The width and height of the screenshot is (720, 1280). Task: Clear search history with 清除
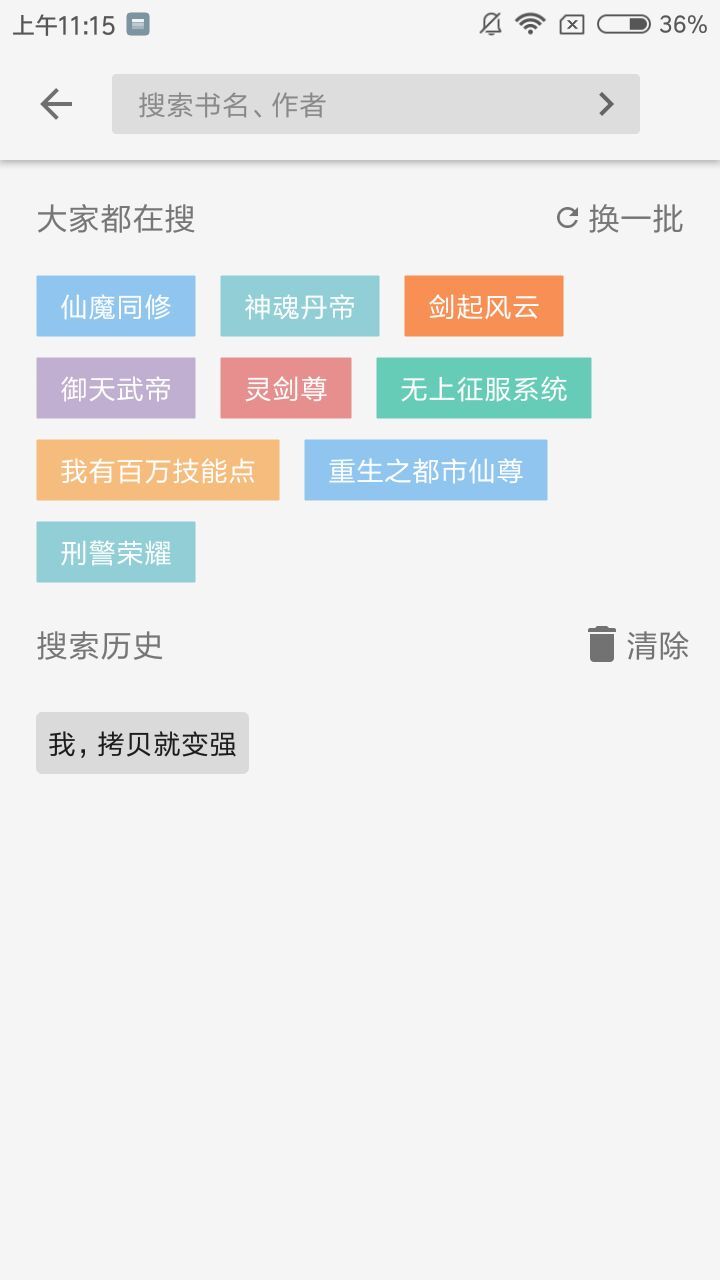pyautogui.click(x=638, y=645)
